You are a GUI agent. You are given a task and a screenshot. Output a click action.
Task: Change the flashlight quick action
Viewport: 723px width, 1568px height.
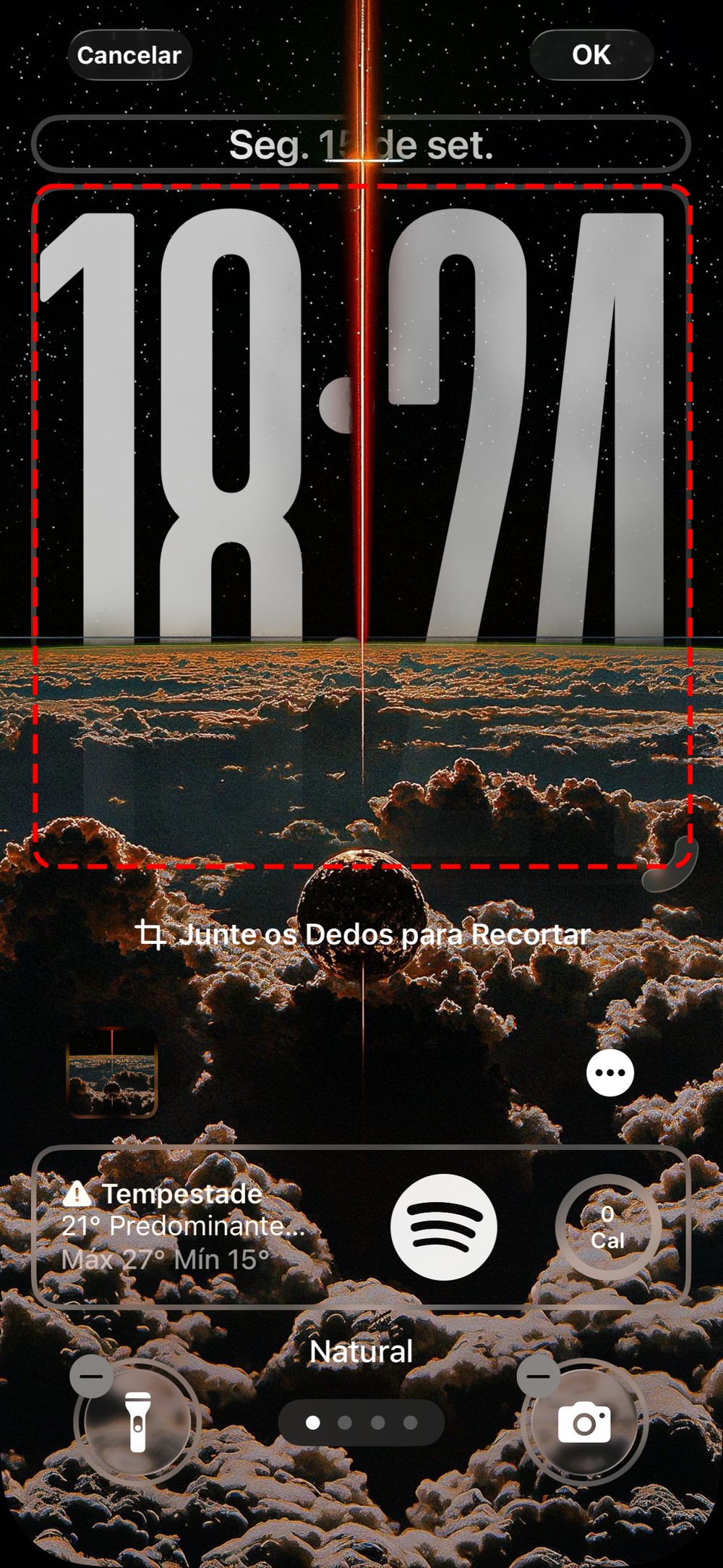coord(138,1423)
